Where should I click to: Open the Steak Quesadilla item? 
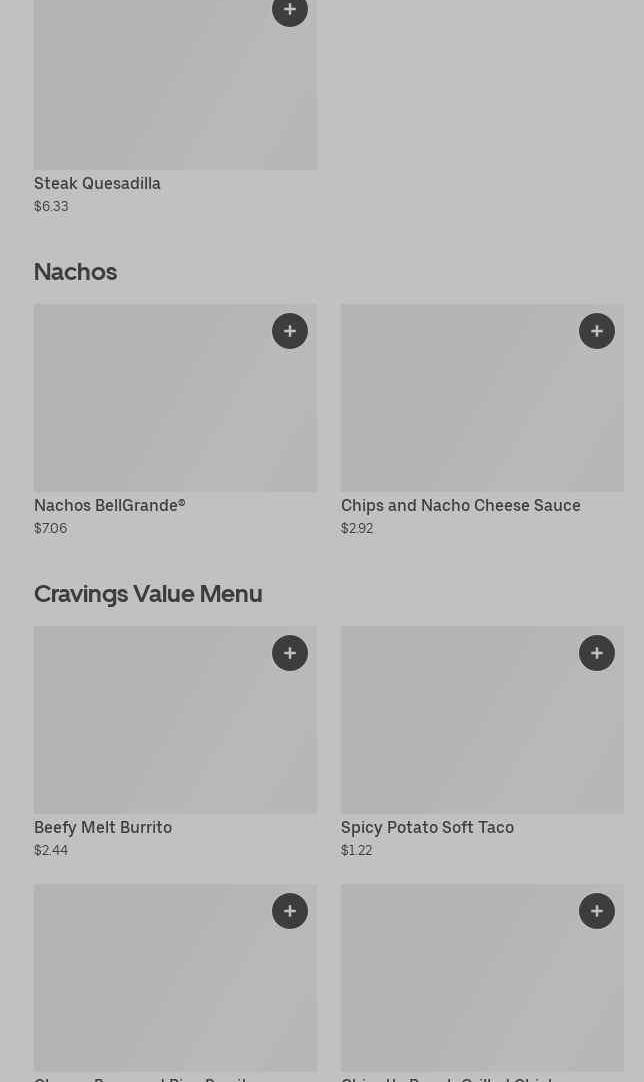[x=97, y=184]
